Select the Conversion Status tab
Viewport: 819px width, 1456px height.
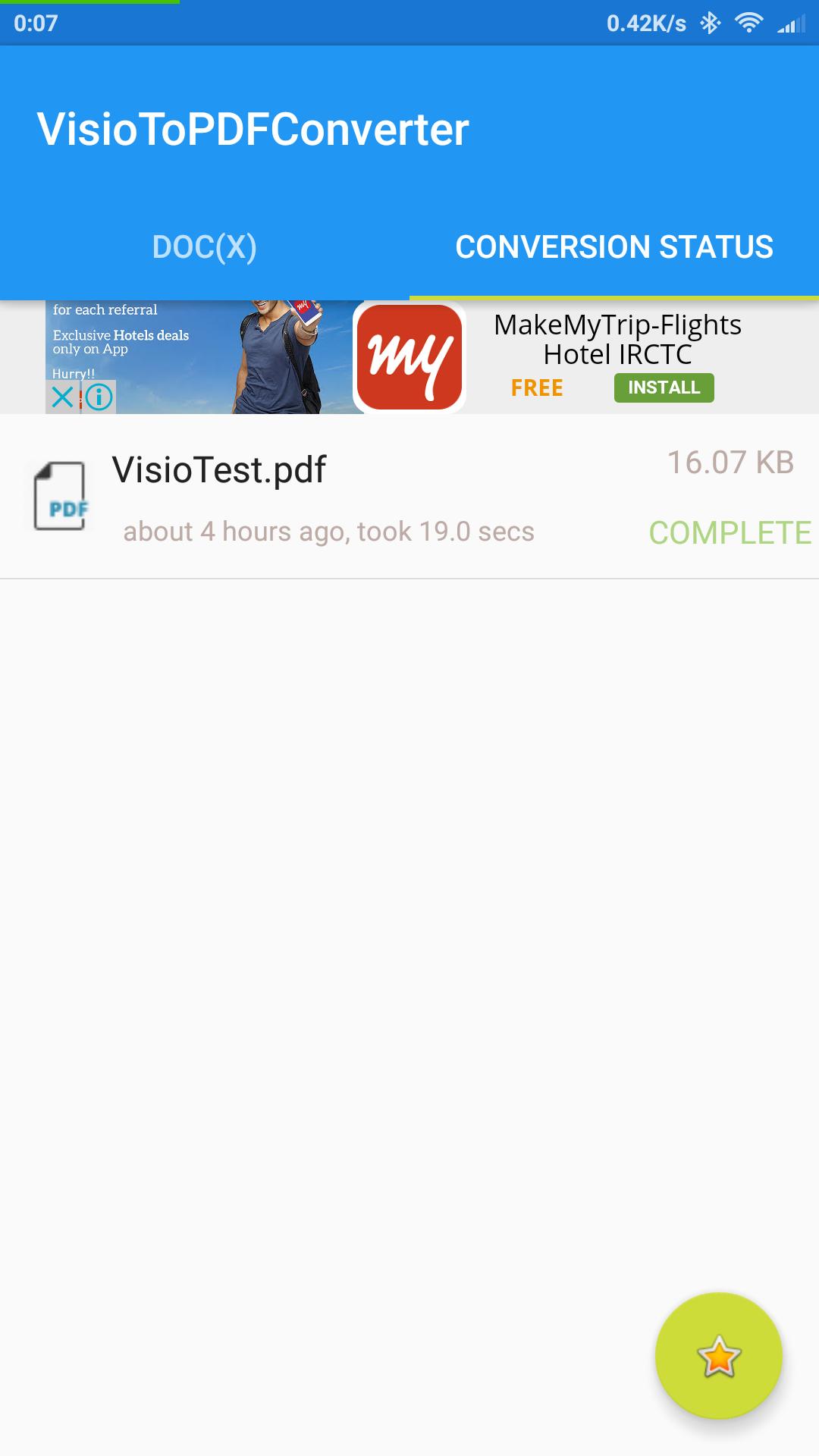(613, 247)
